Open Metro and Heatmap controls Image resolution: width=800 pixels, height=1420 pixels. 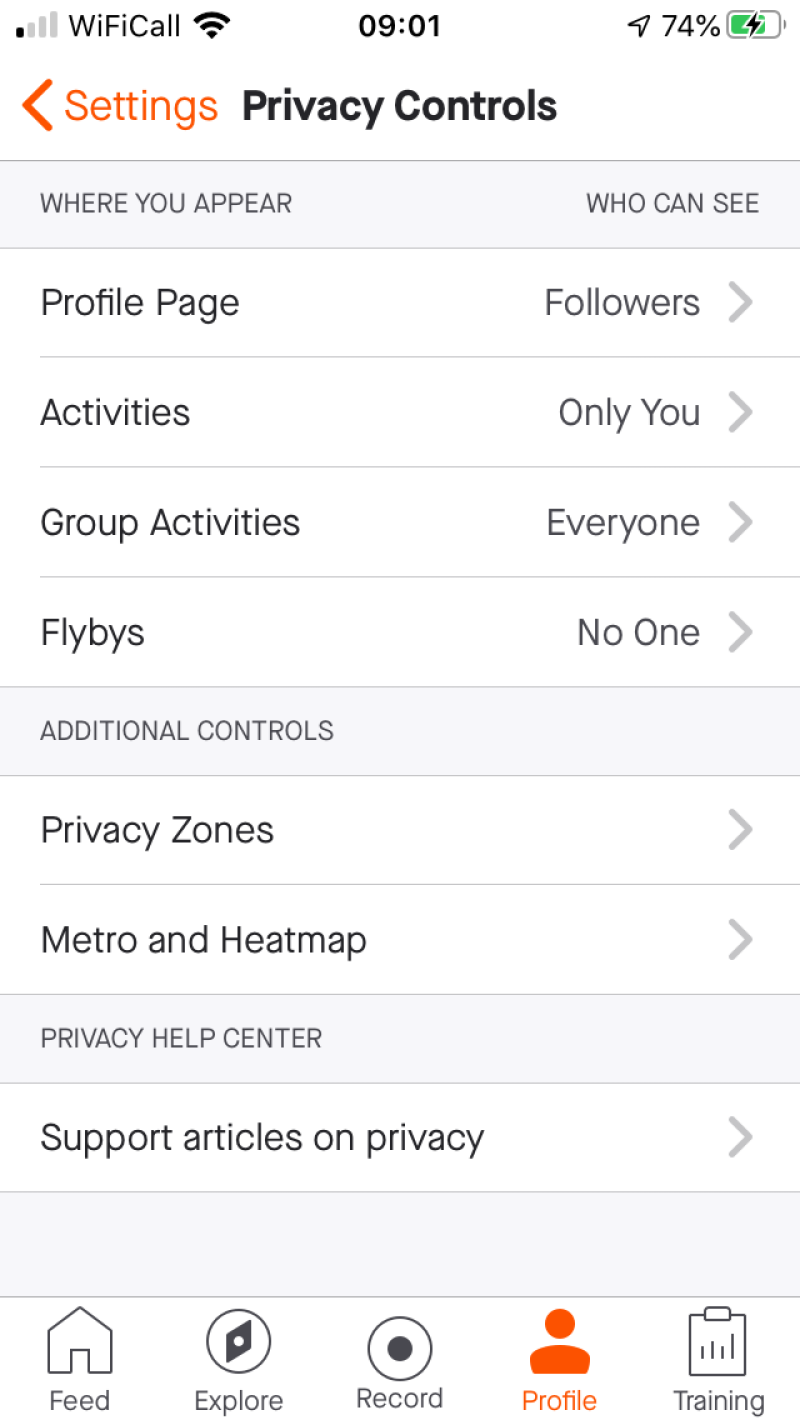click(400, 940)
